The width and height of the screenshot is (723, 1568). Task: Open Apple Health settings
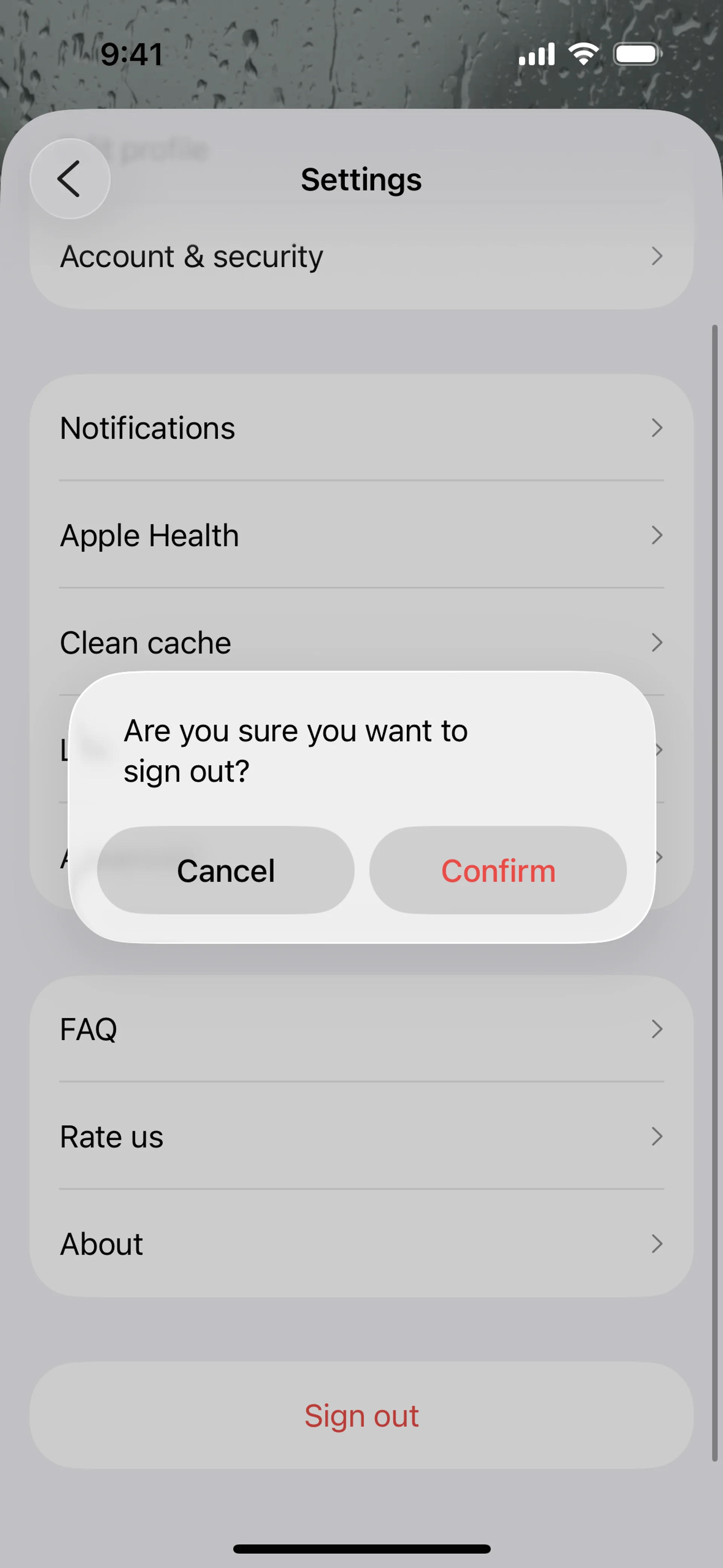361,536
